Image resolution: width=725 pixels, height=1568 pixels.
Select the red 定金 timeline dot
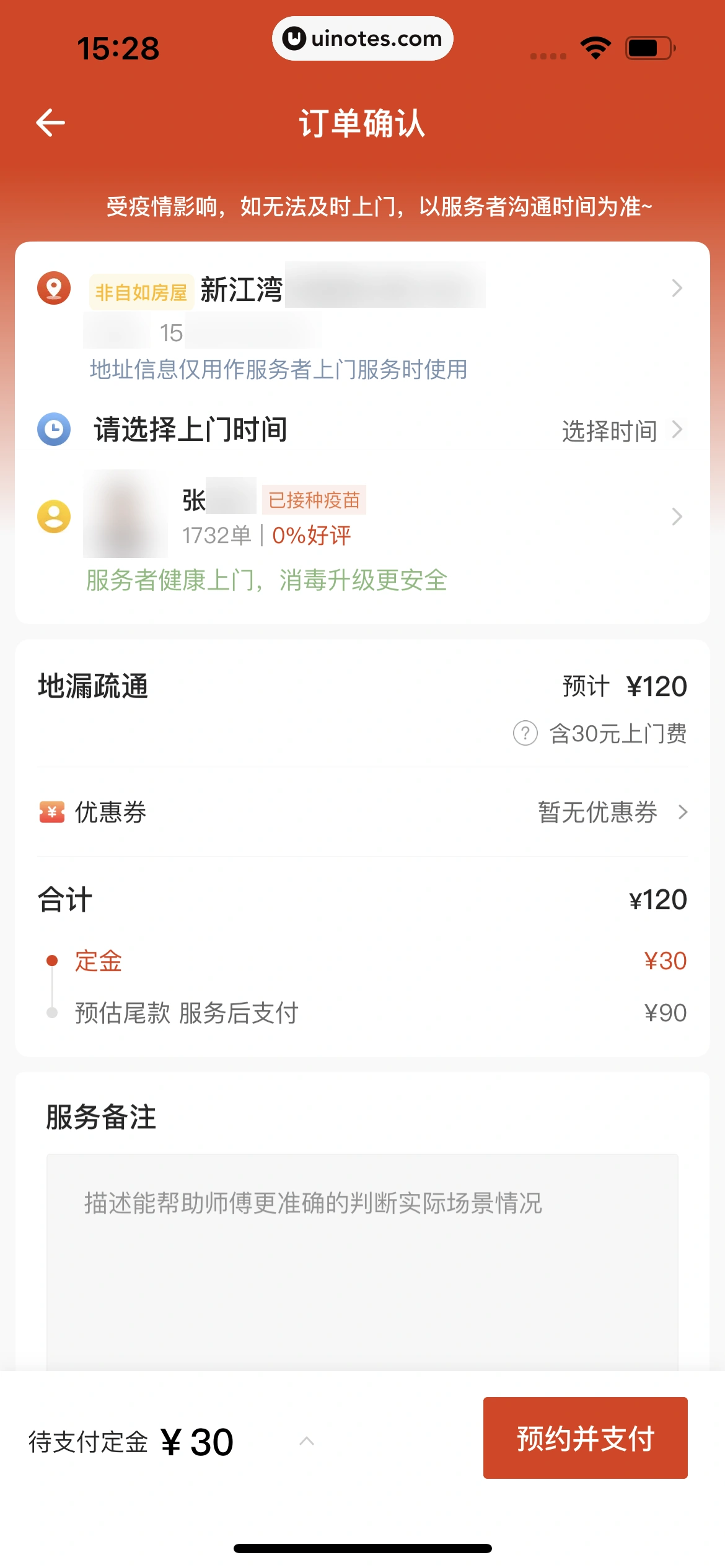click(x=52, y=960)
